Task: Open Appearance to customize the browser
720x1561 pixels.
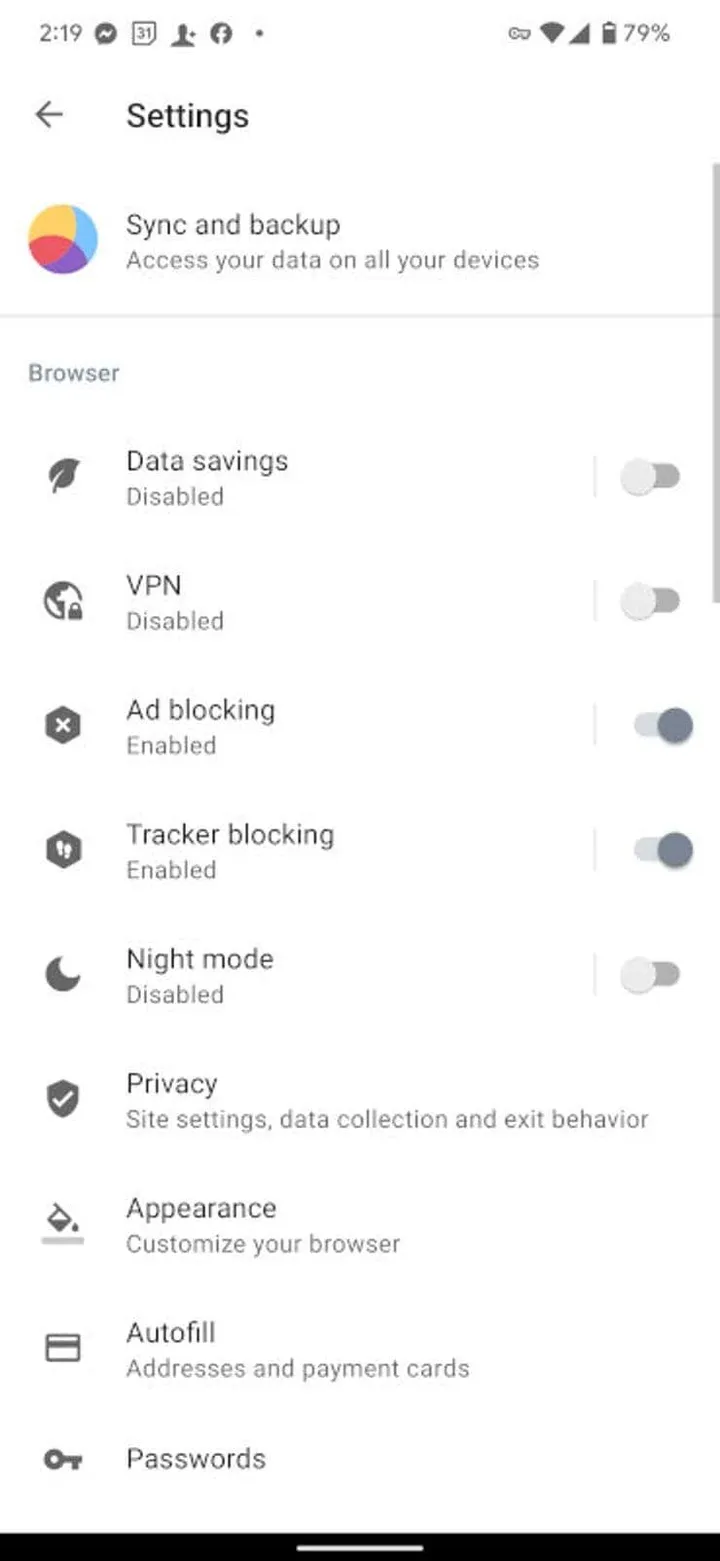Action: [262, 1225]
